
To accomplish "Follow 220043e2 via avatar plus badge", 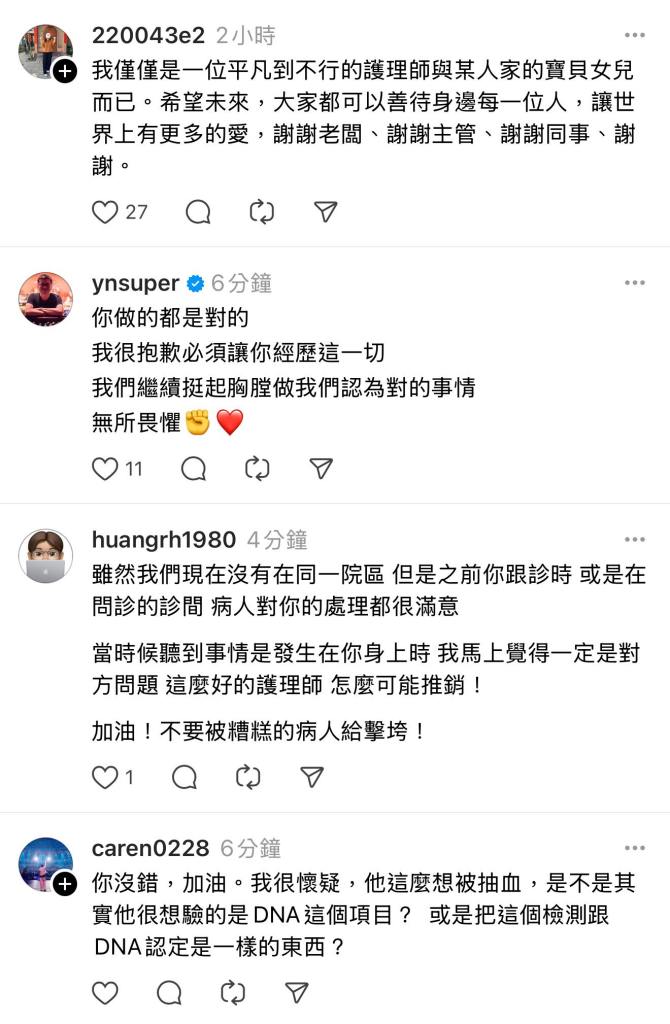I will (x=64, y=71).
